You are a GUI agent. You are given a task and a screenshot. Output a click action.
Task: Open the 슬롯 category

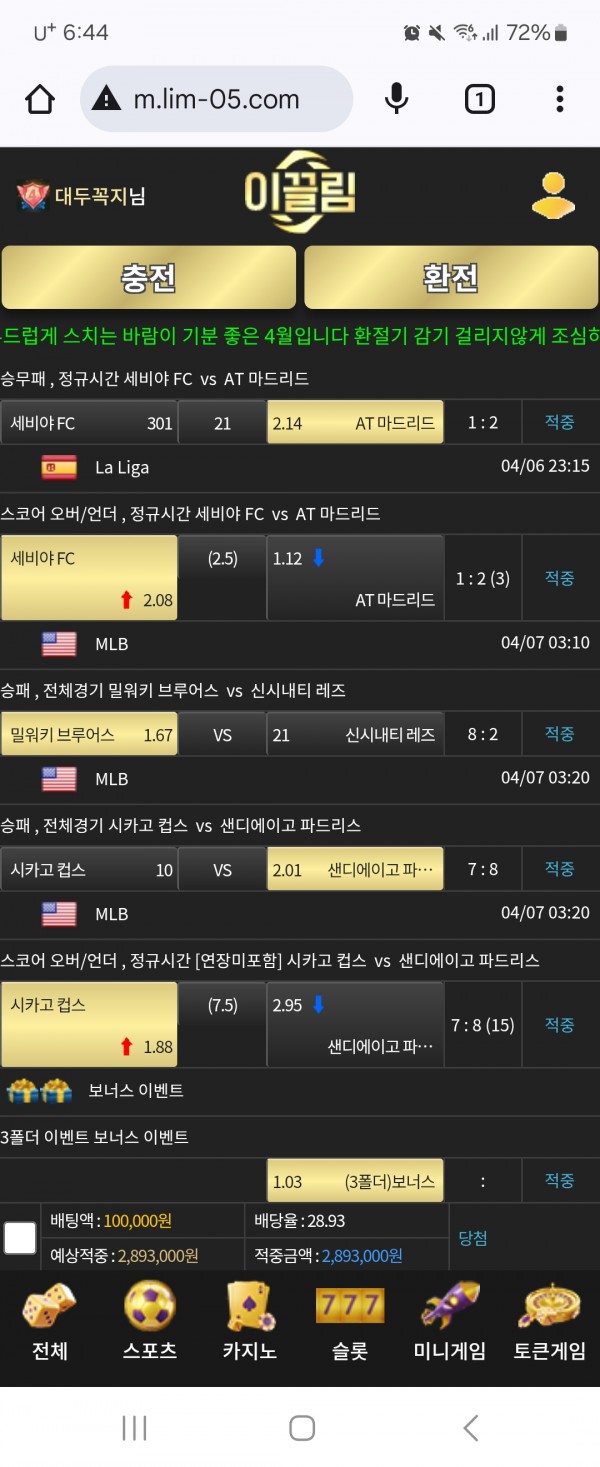[x=350, y=1322]
